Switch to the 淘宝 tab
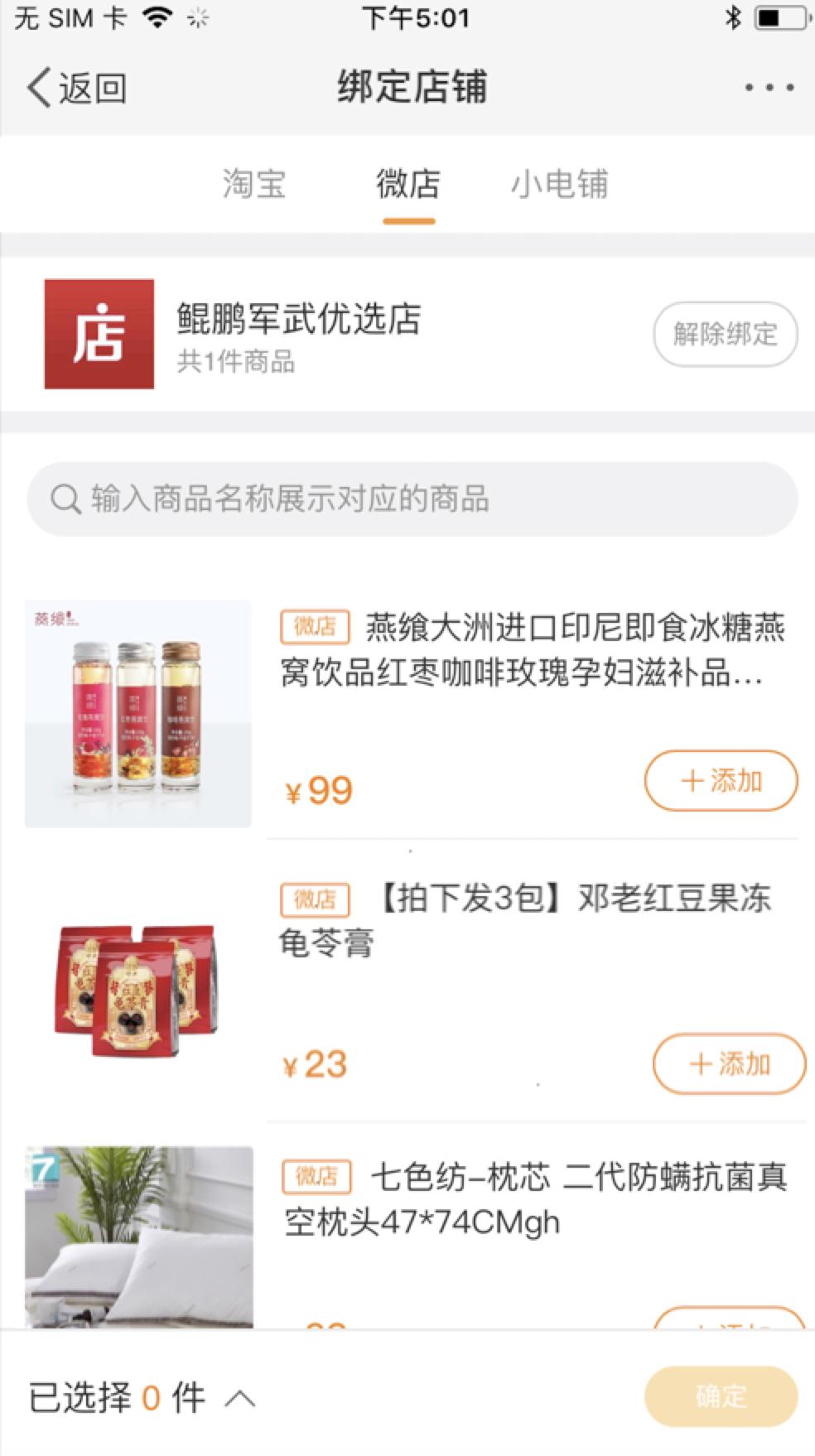The image size is (815, 1456). (254, 184)
